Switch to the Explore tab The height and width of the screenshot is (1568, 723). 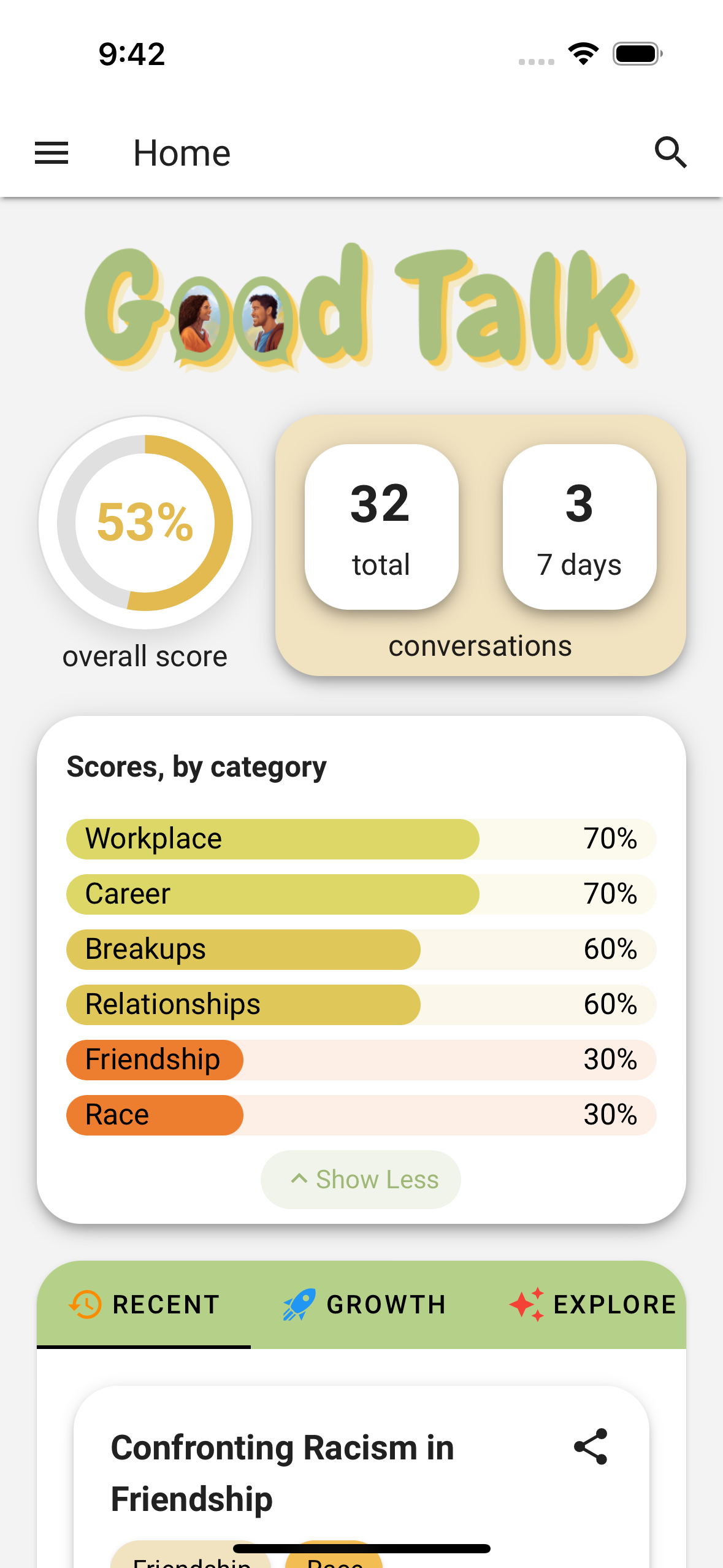click(x=592, y=1304)
